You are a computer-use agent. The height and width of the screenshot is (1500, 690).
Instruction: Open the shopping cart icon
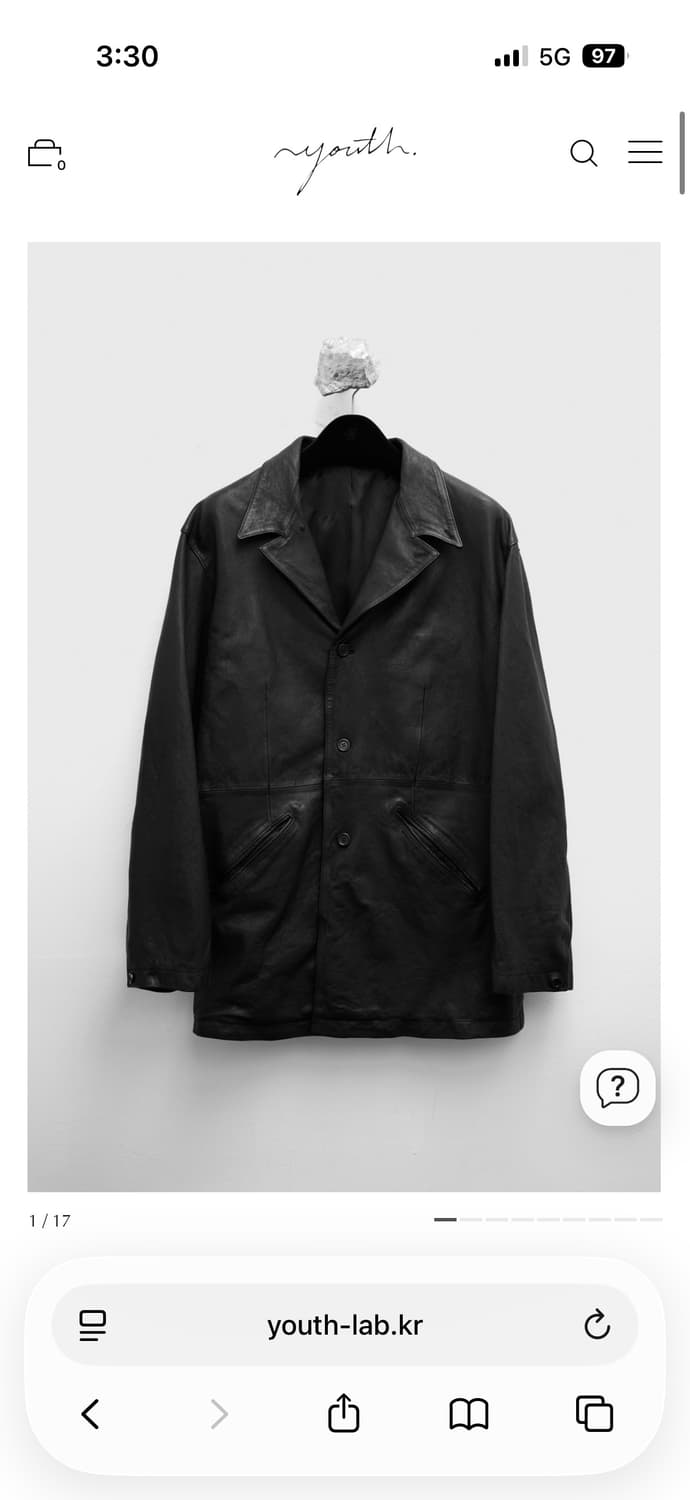pyautogui.click(x=45, y=153)
